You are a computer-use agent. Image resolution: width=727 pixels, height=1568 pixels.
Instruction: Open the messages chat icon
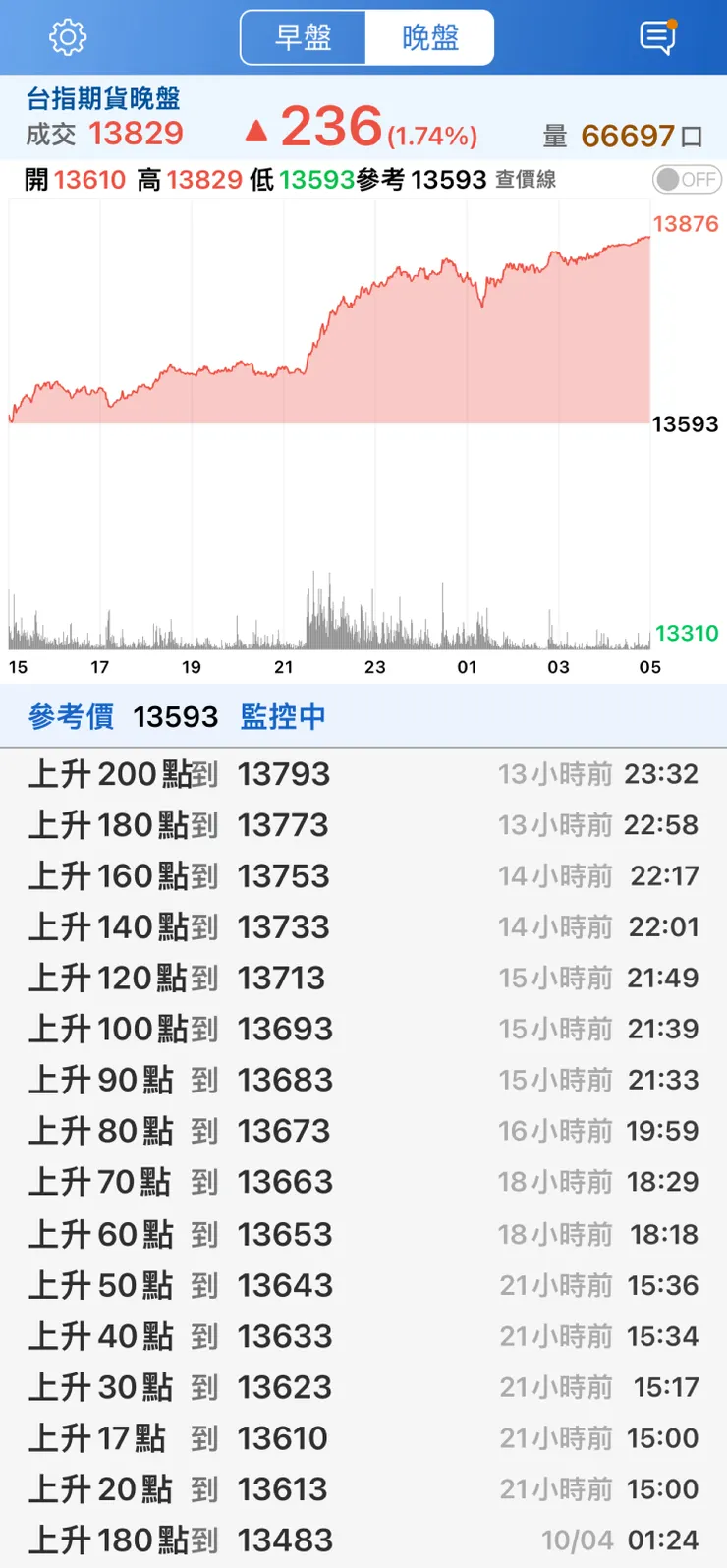click(x=657, y=38)
